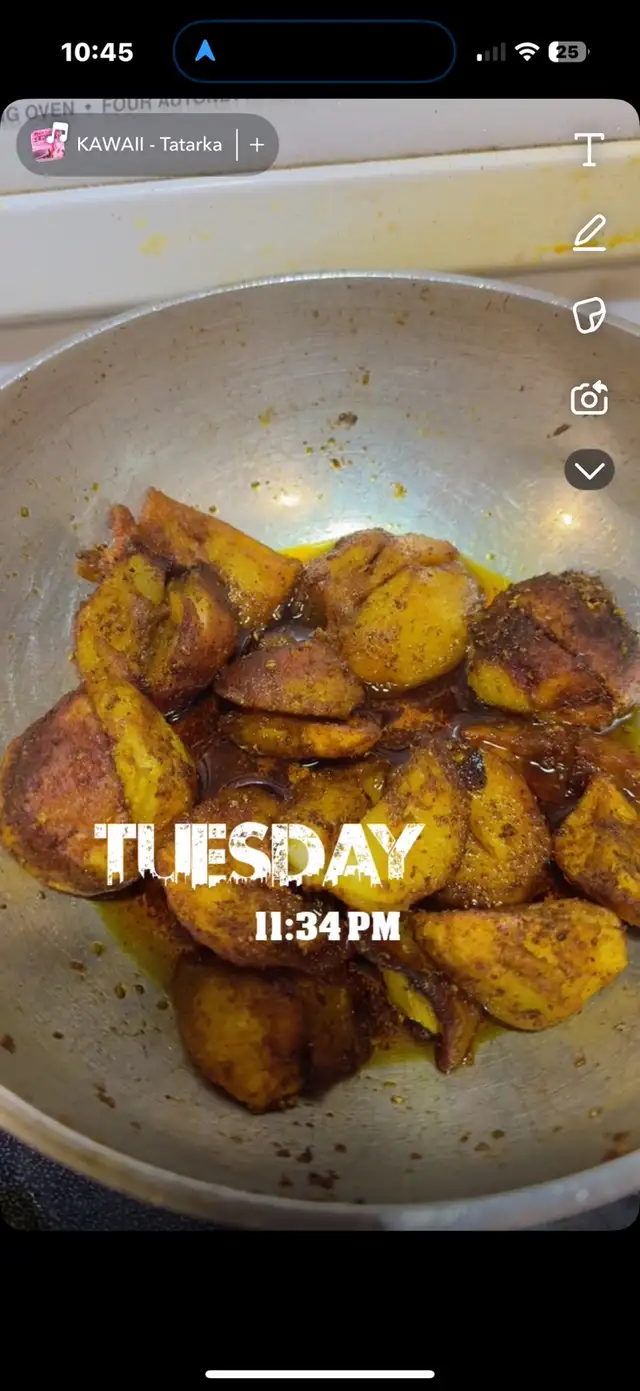Tap the camera remix icon

coord(589,398)
